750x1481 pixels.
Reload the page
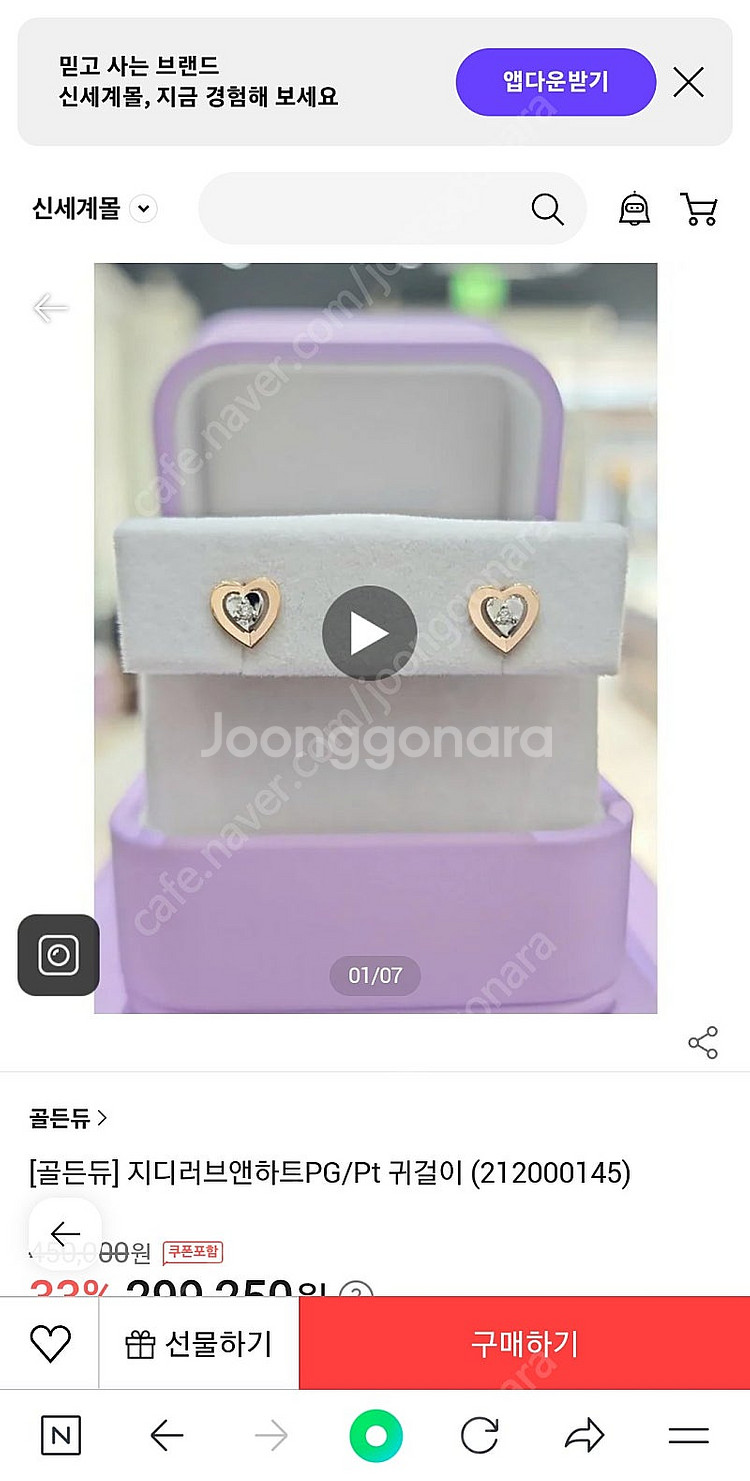pos(479,1437)
